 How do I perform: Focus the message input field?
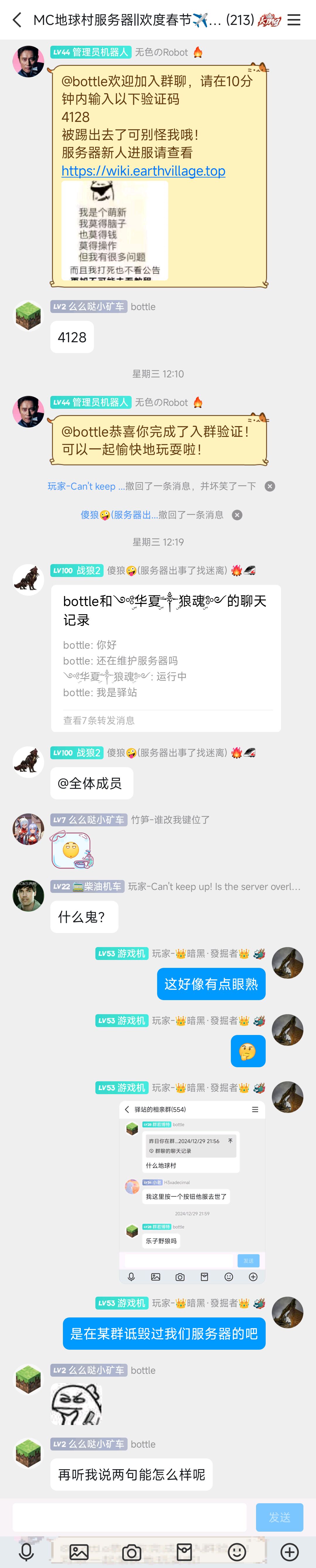pos(129,1518)
